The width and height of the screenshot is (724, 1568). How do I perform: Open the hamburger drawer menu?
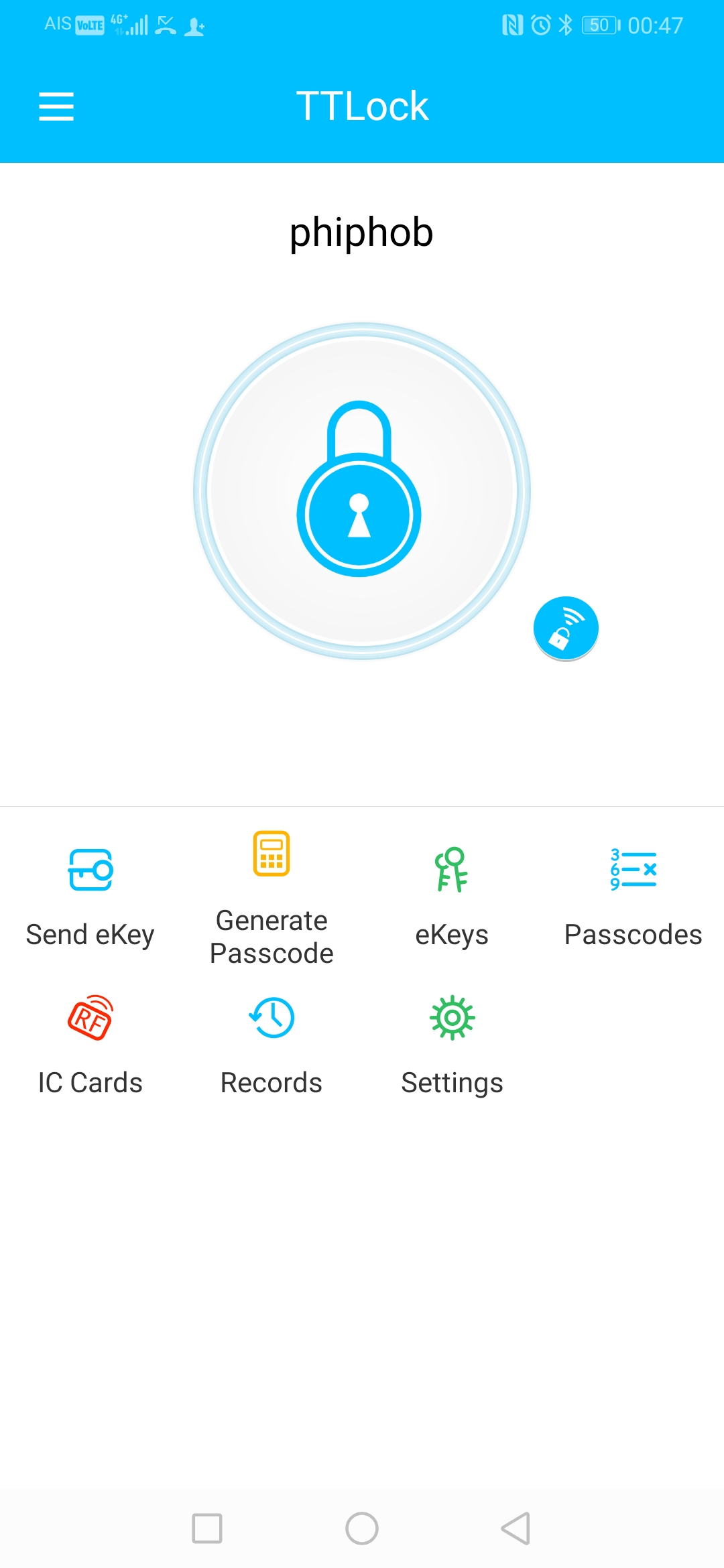click(56, 107)
